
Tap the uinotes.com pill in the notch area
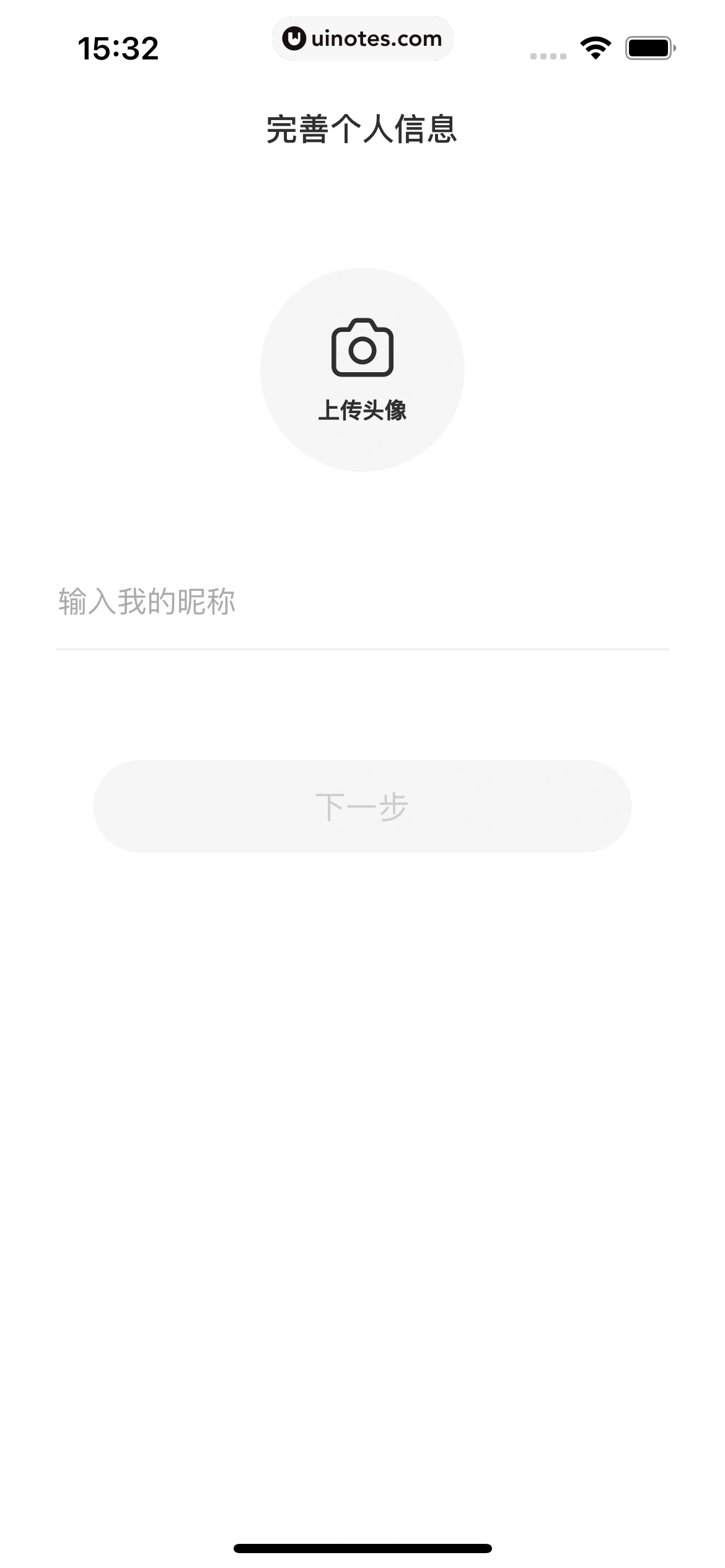coord(362,38)
